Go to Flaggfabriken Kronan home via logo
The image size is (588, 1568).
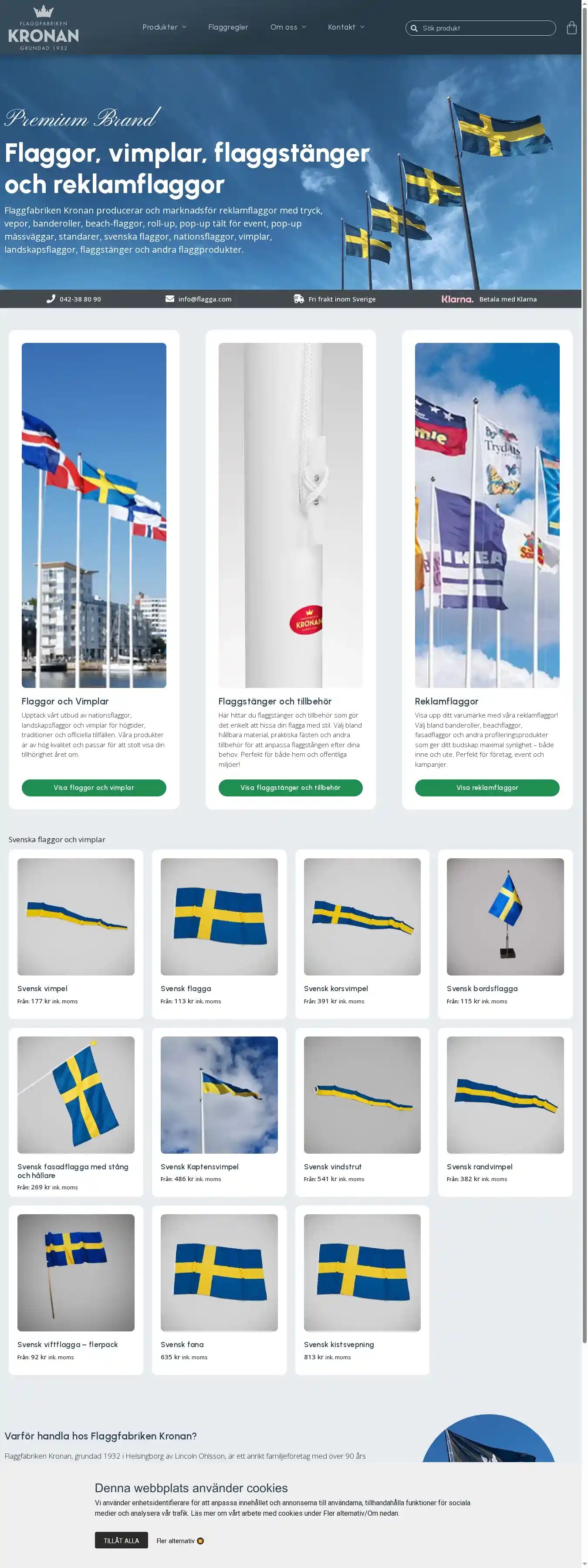[43, 28]
